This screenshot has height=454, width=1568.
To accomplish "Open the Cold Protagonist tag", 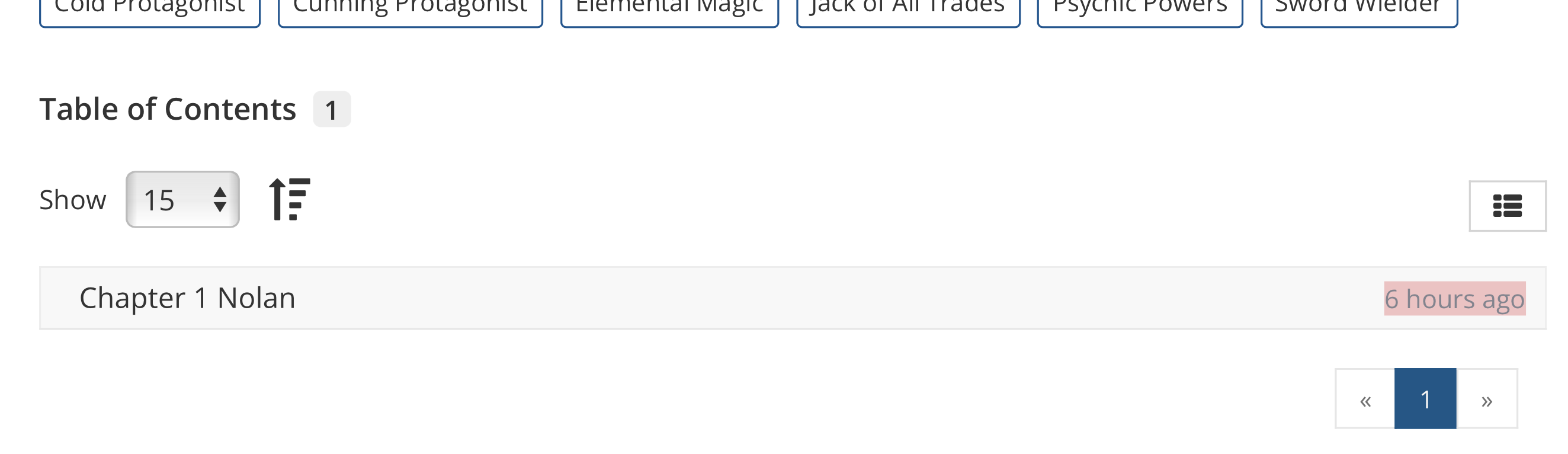I will coord(150,9).
